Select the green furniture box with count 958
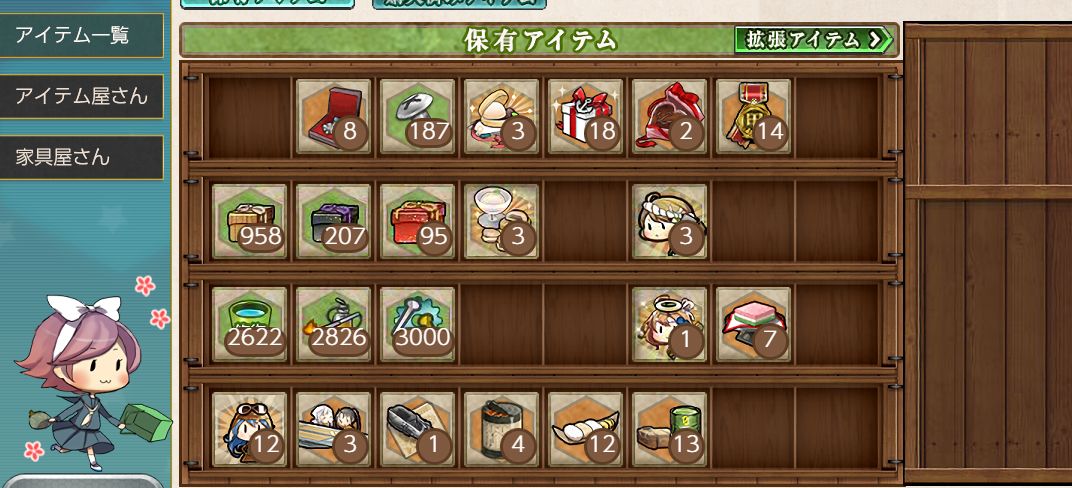This screenshot has height=488, width=1072. (250, 220)
